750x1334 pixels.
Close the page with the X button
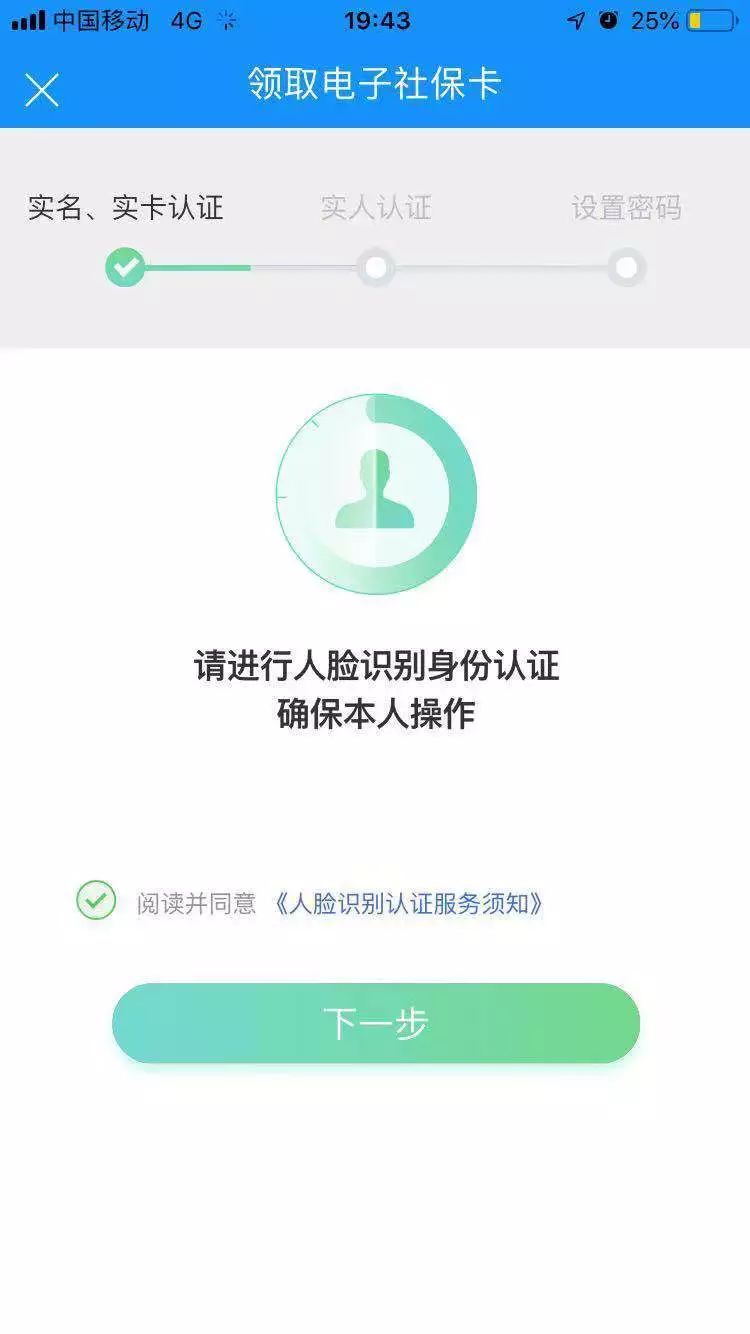coord(44,88)
